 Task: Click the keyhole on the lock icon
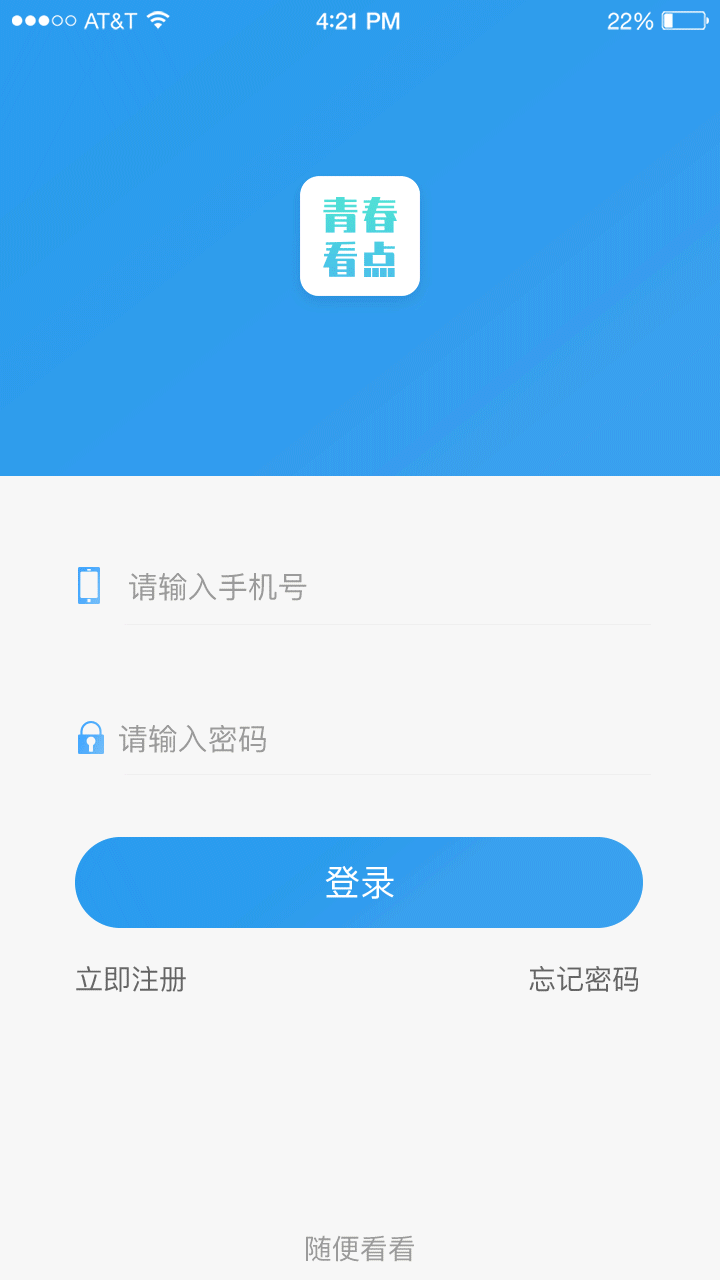click(89, 744)
